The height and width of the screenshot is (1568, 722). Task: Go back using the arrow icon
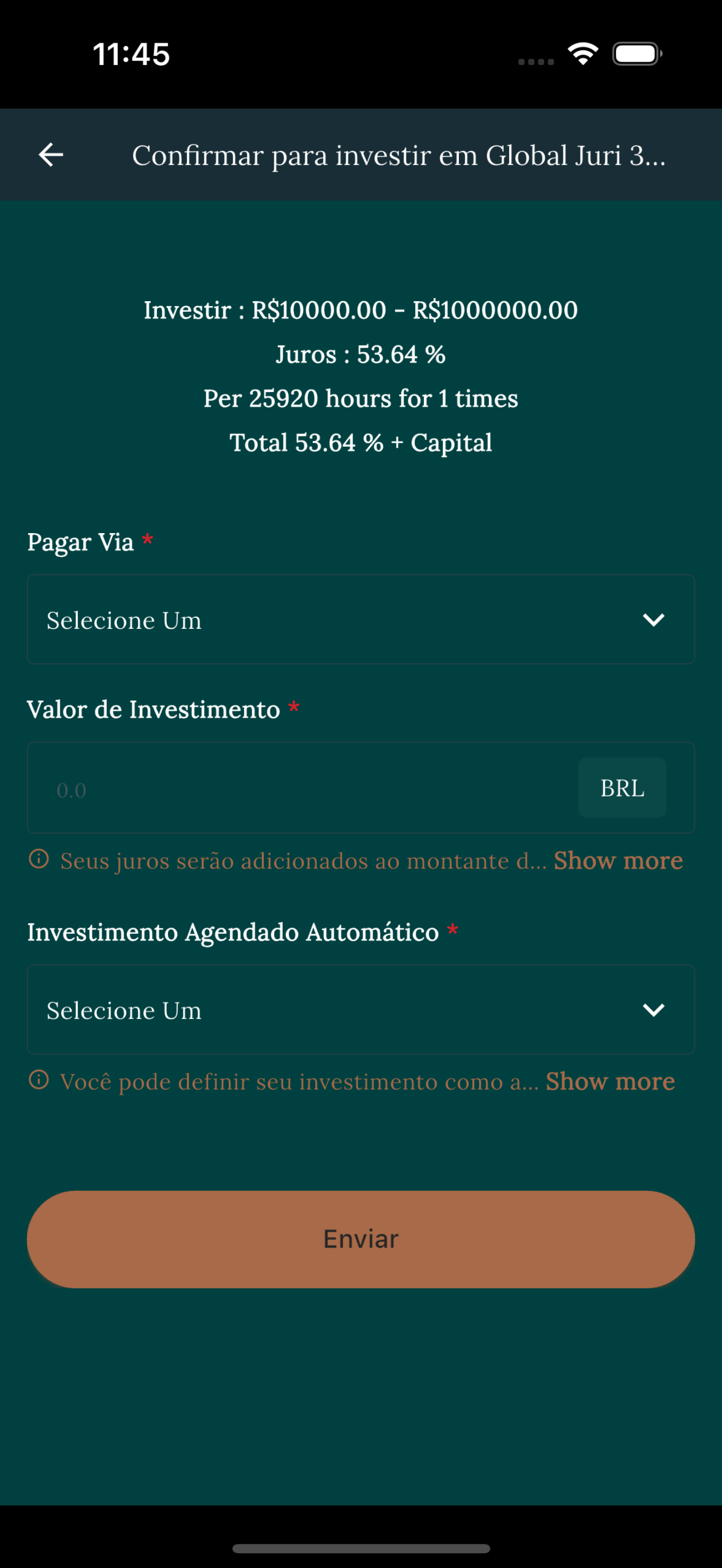50,155
